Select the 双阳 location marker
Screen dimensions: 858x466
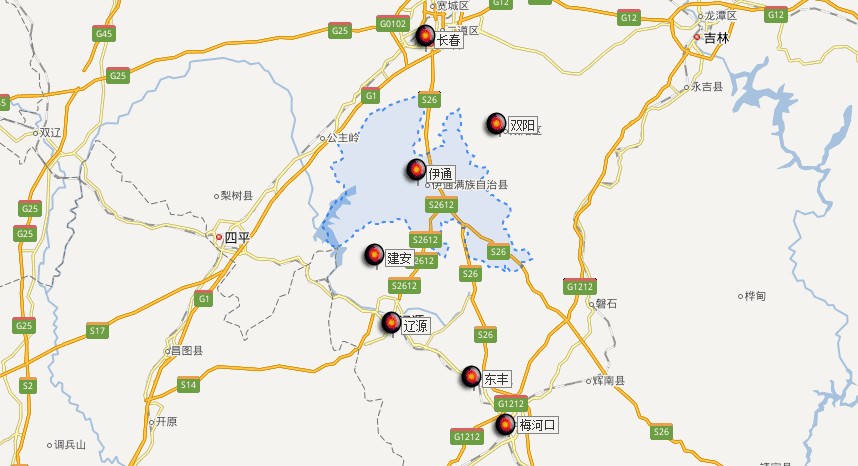click(496, 124)
